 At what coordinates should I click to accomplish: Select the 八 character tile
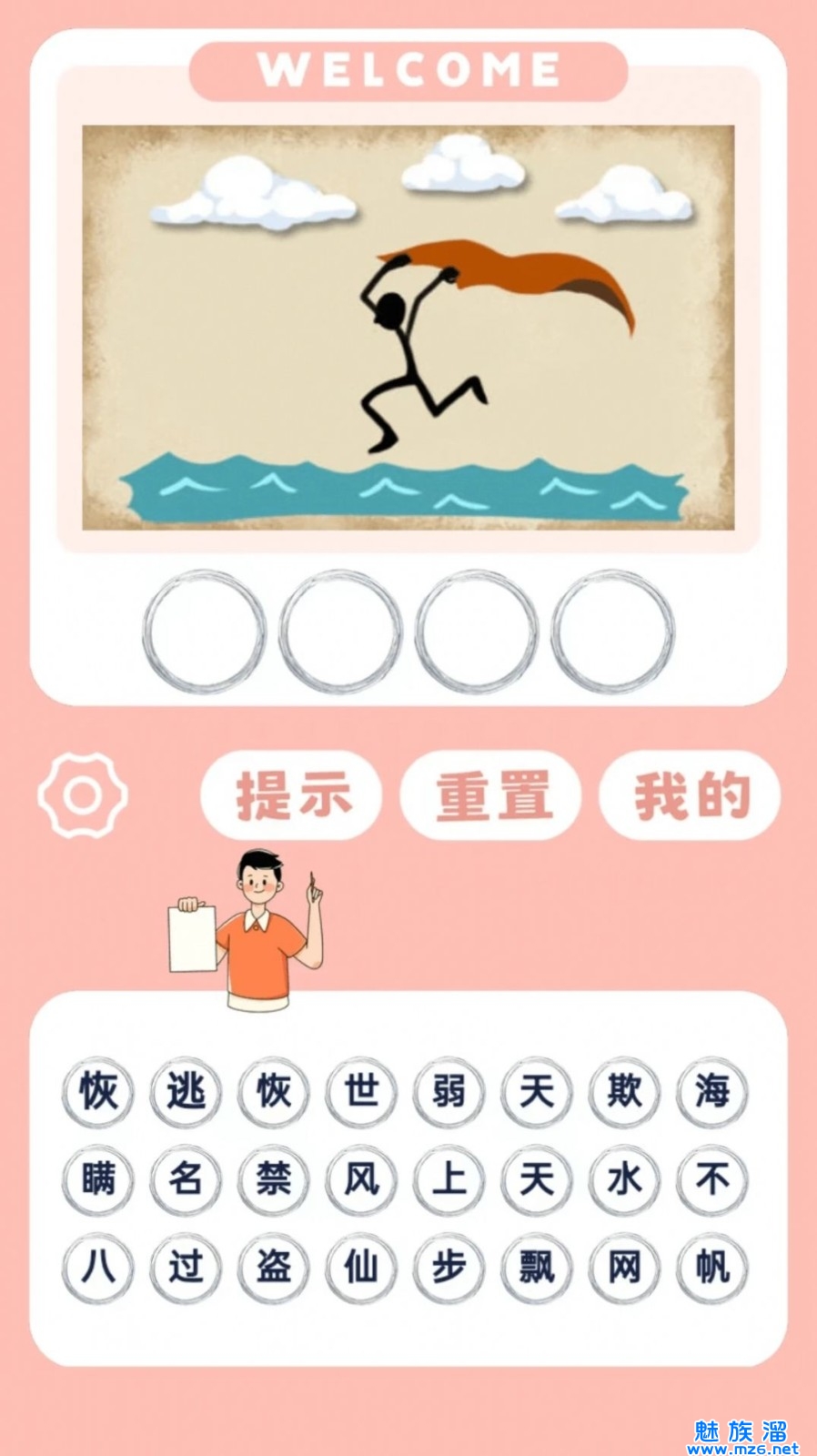(98, 1267)
